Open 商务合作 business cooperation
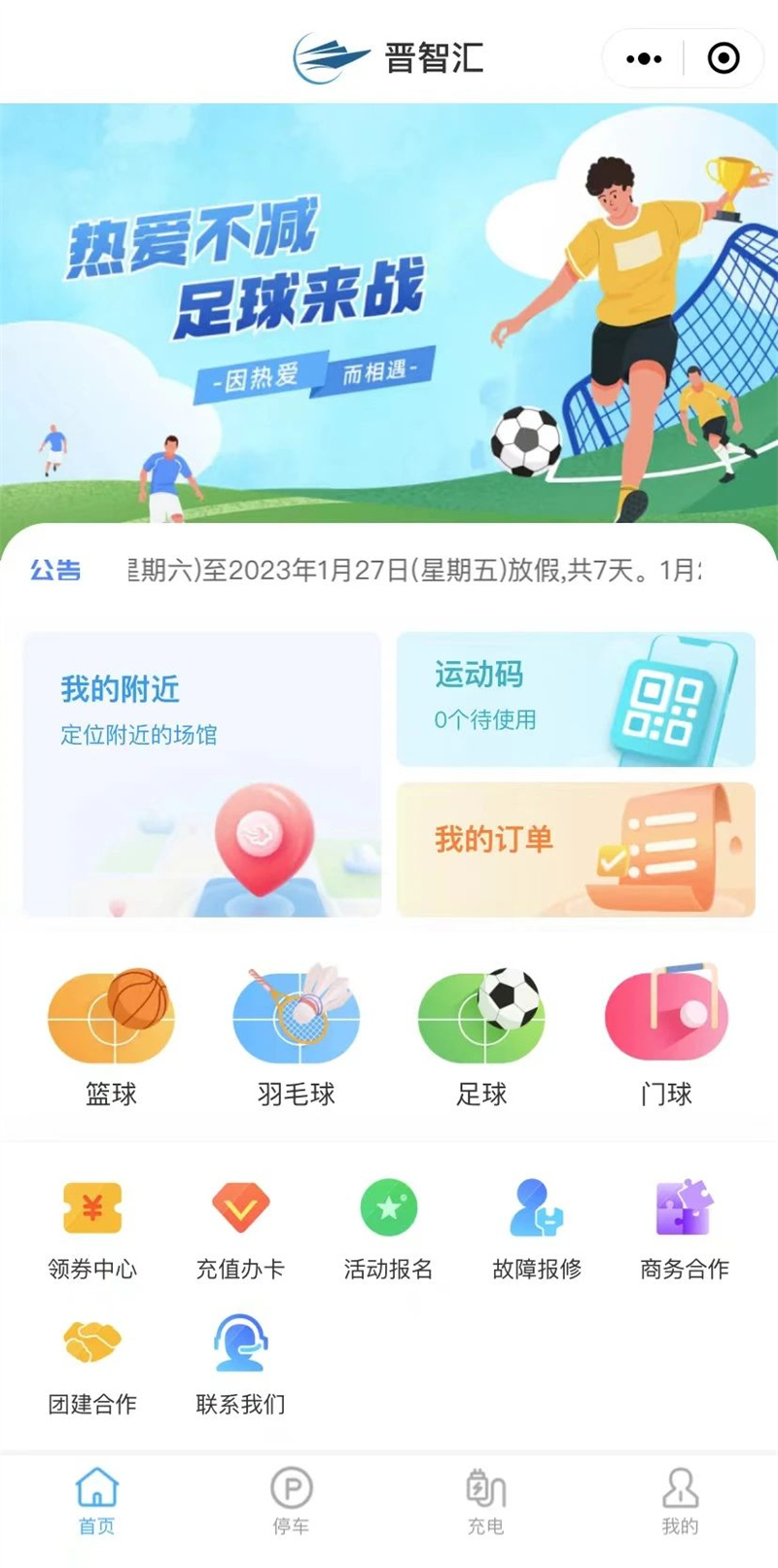 click(x=685, y=1229)
